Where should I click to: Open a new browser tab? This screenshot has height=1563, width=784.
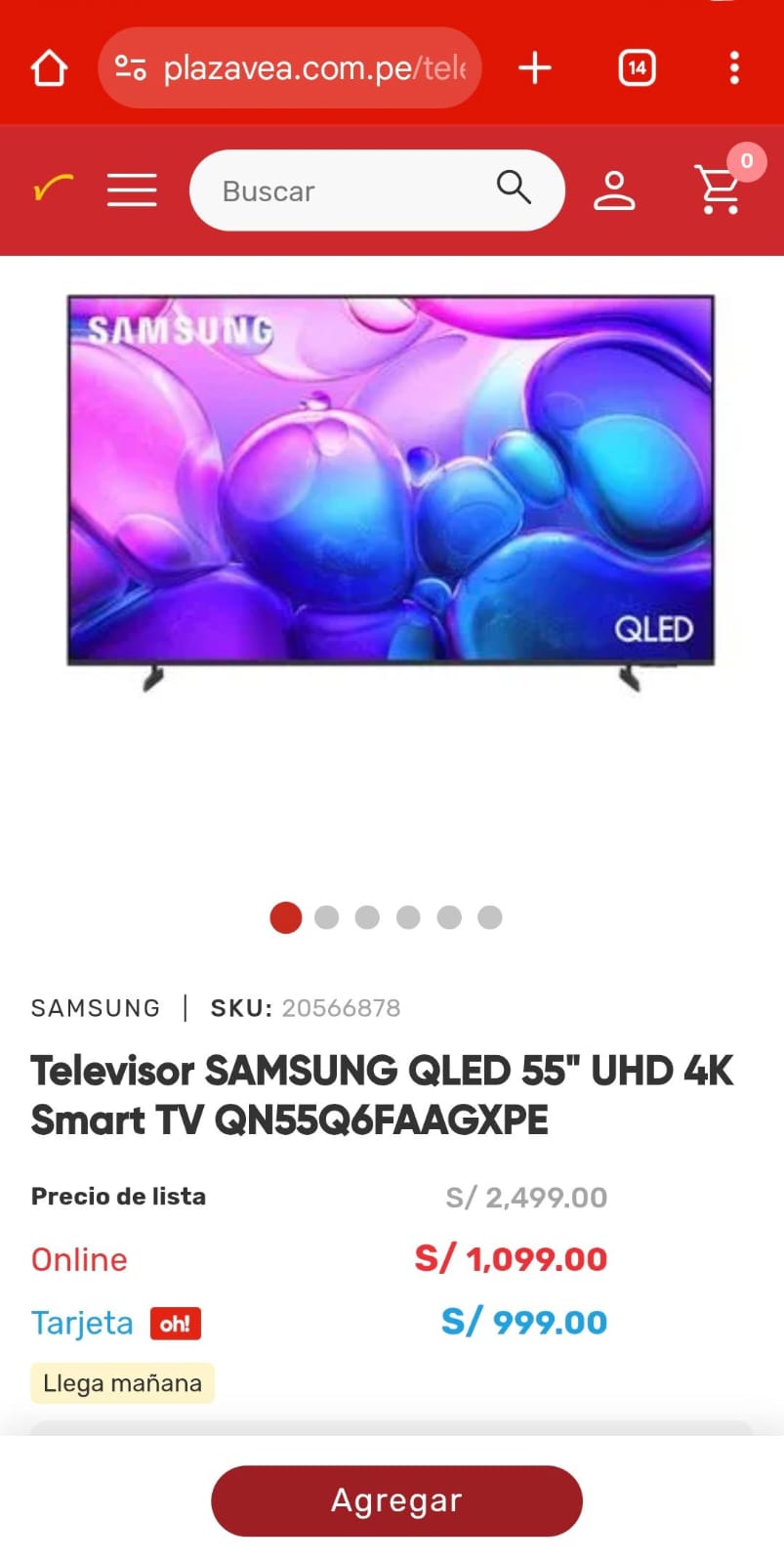click(x=535, y=68)
